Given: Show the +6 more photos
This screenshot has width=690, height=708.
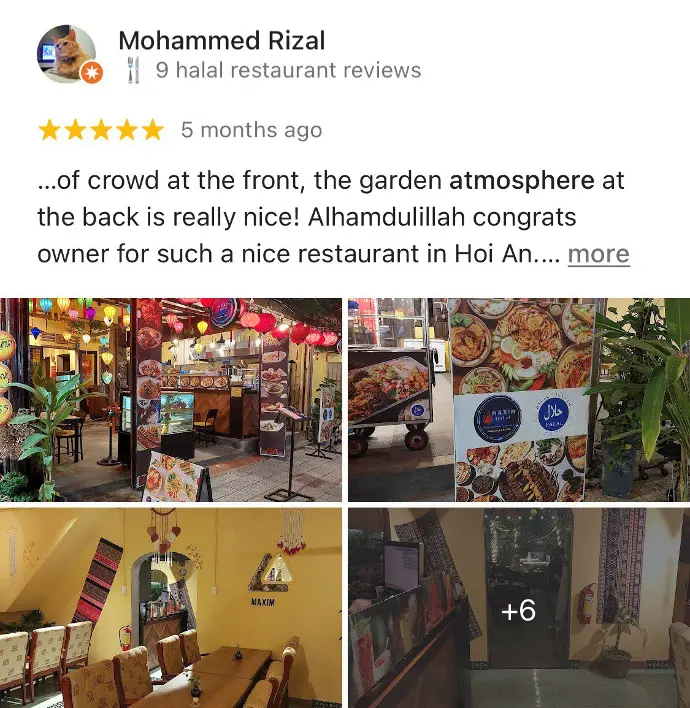Looking at the screenshot, I should (518, 607).
